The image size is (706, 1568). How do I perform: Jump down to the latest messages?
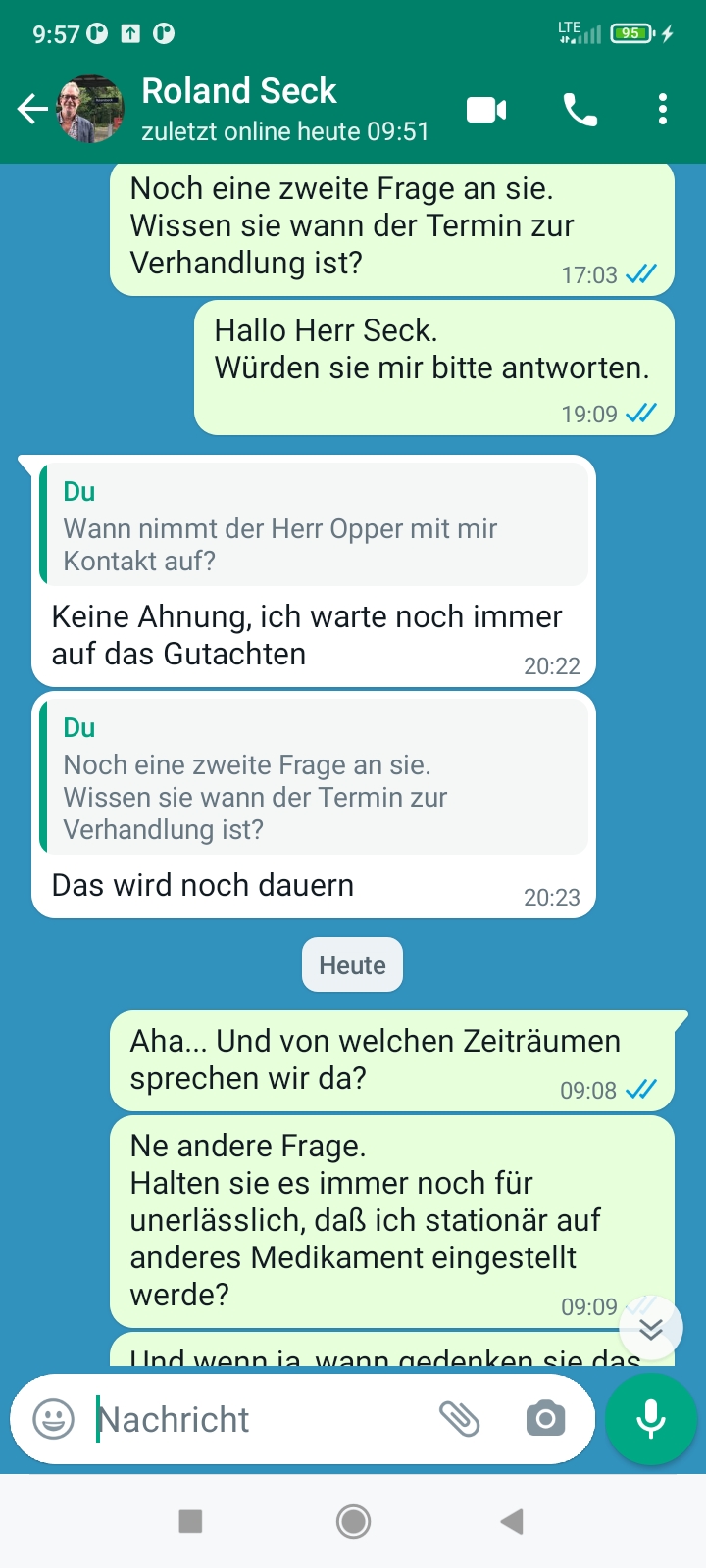pos(651,1328)
